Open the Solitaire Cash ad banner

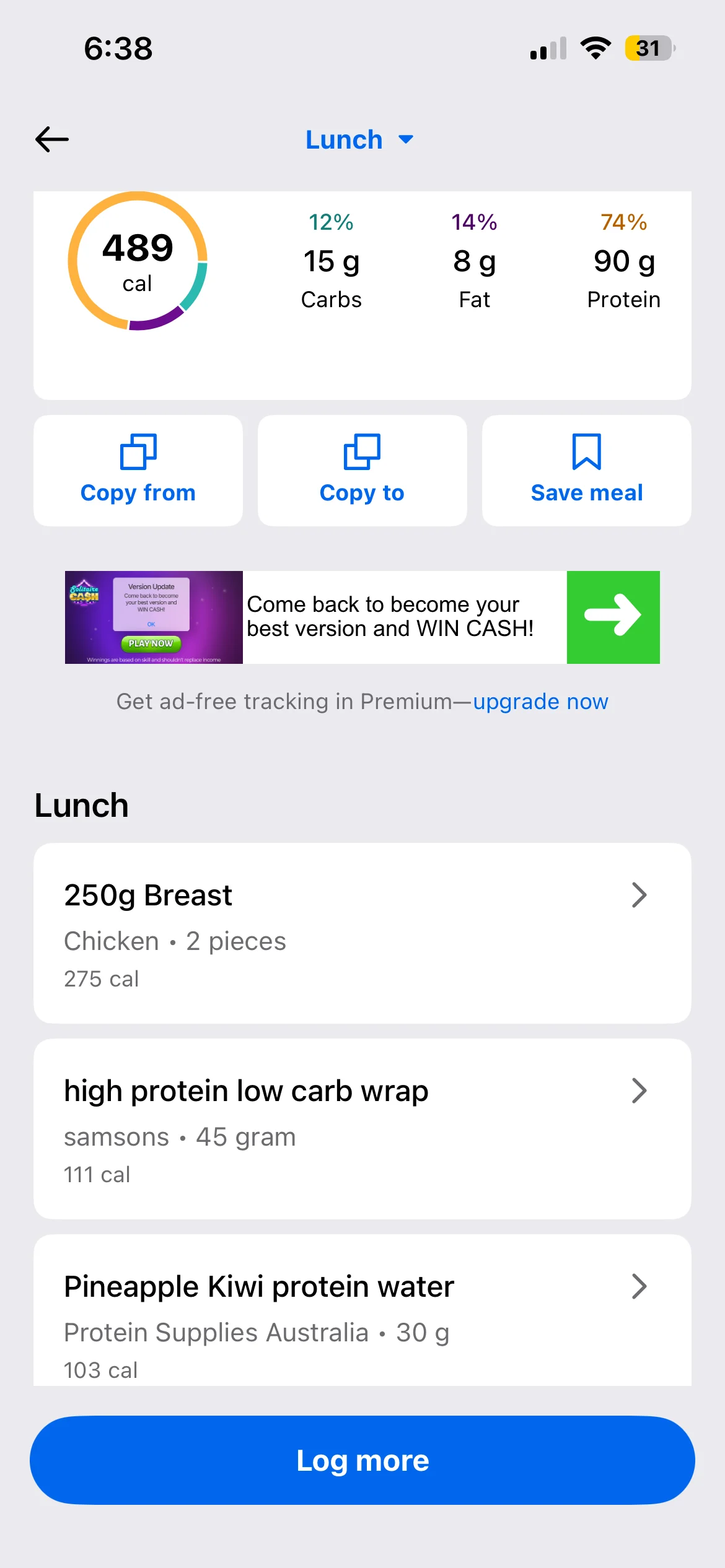[x=362, y=617]
